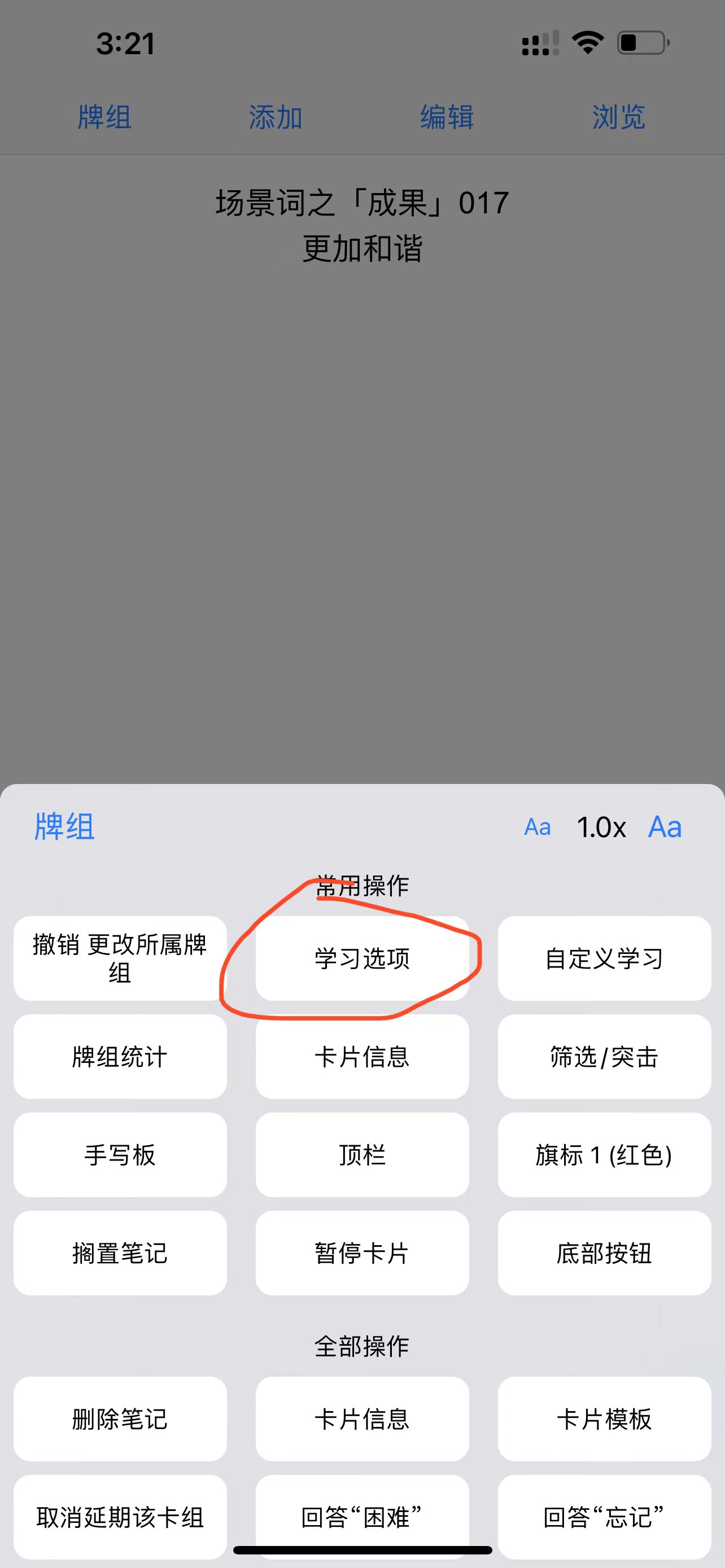Viewport: 725px width, 1568px height.
Task: Answer with 回答“忘记”
Action: [605, 1517]
